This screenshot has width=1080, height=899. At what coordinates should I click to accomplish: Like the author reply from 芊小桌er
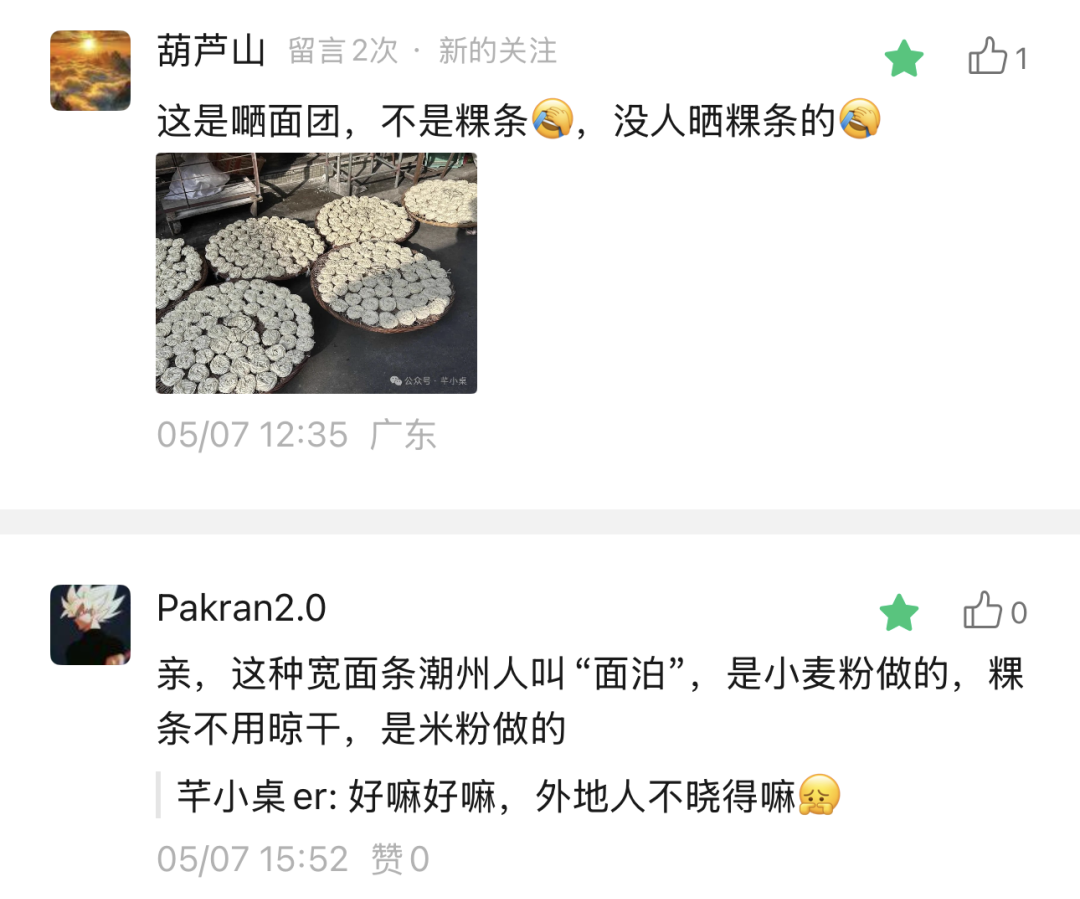point(400,859)
